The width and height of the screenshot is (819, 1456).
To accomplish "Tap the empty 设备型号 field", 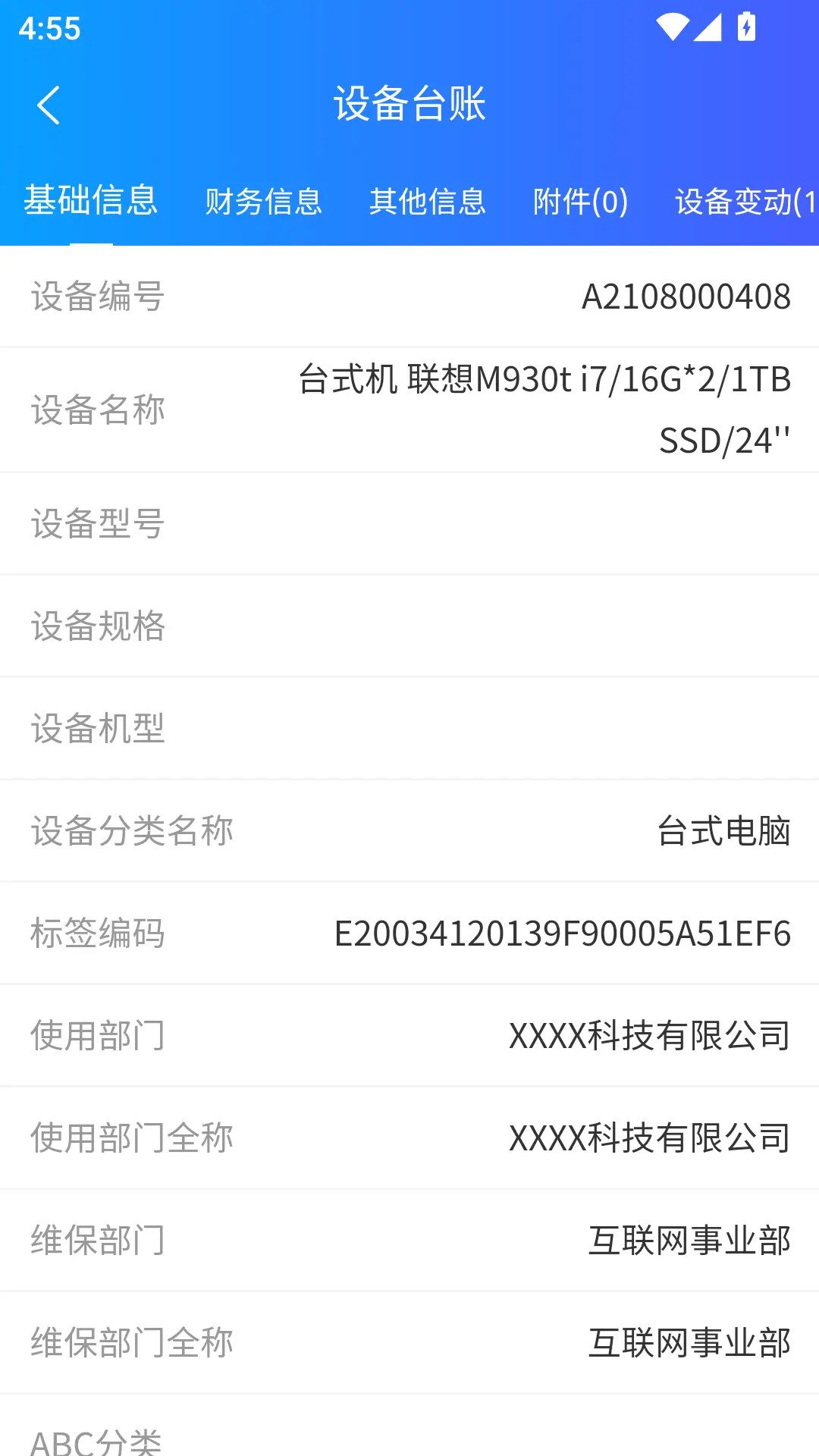I will [409, 522].
